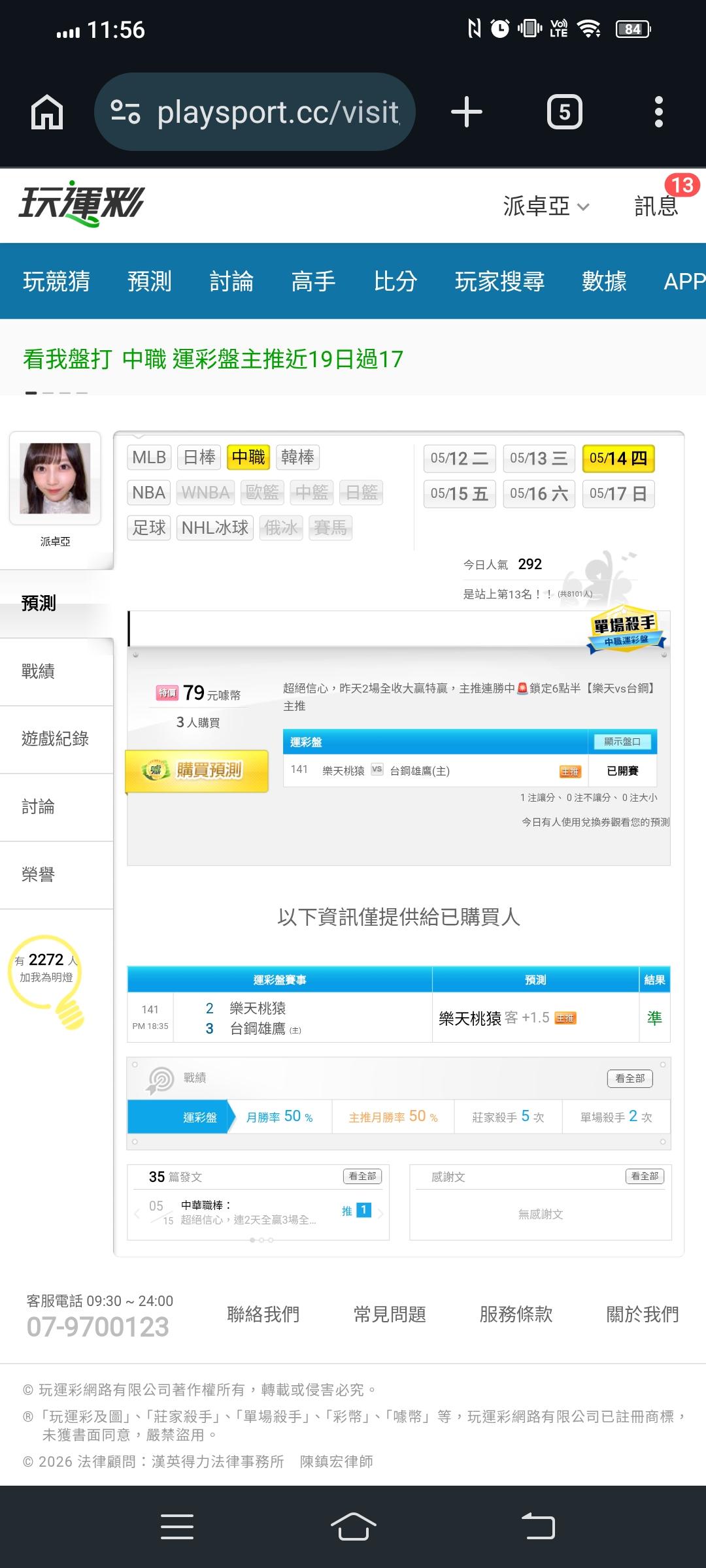706x1568 pixels.
Task: Open 遊戲紀錄 from the side menu
Action: point(55,739)
